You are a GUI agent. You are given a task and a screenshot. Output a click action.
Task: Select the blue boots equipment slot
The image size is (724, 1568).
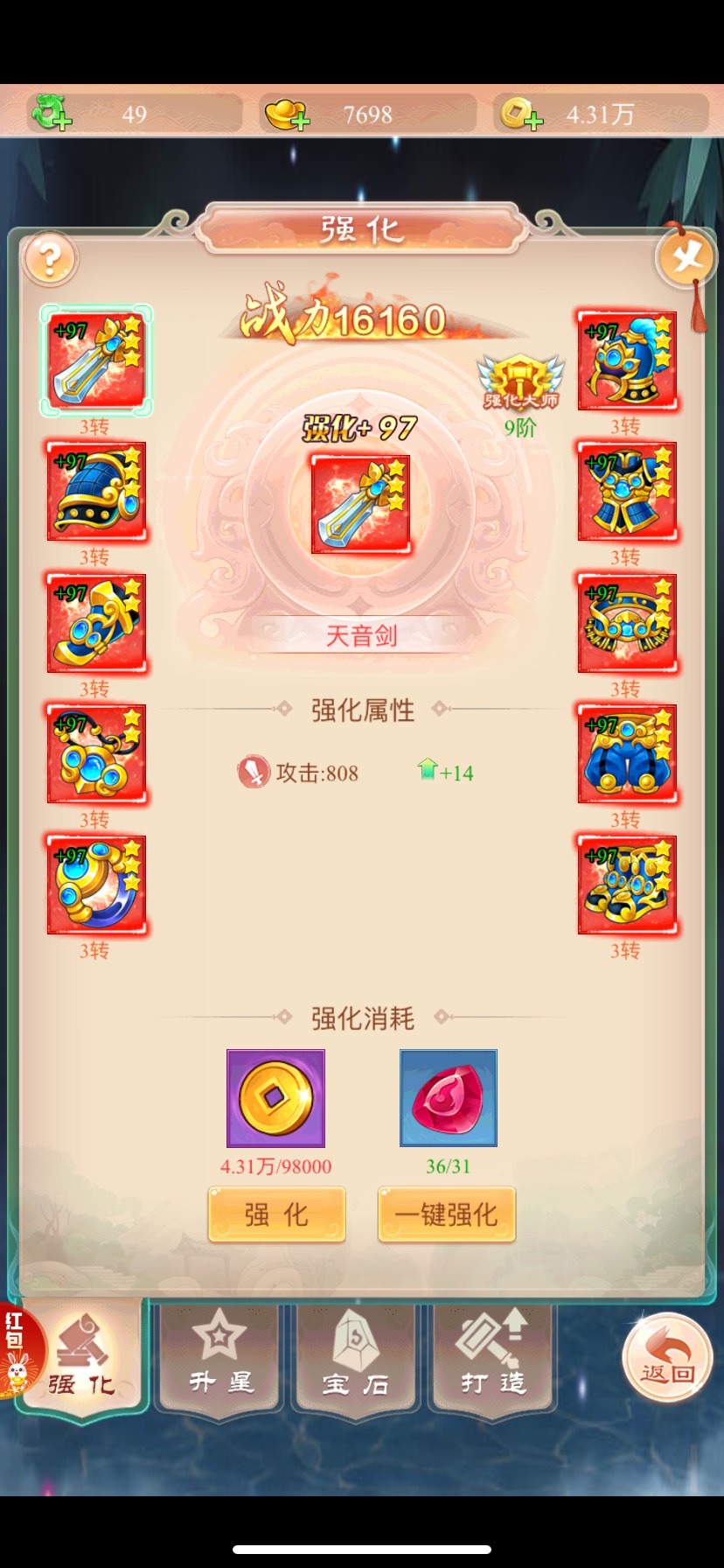click(627, 885)
